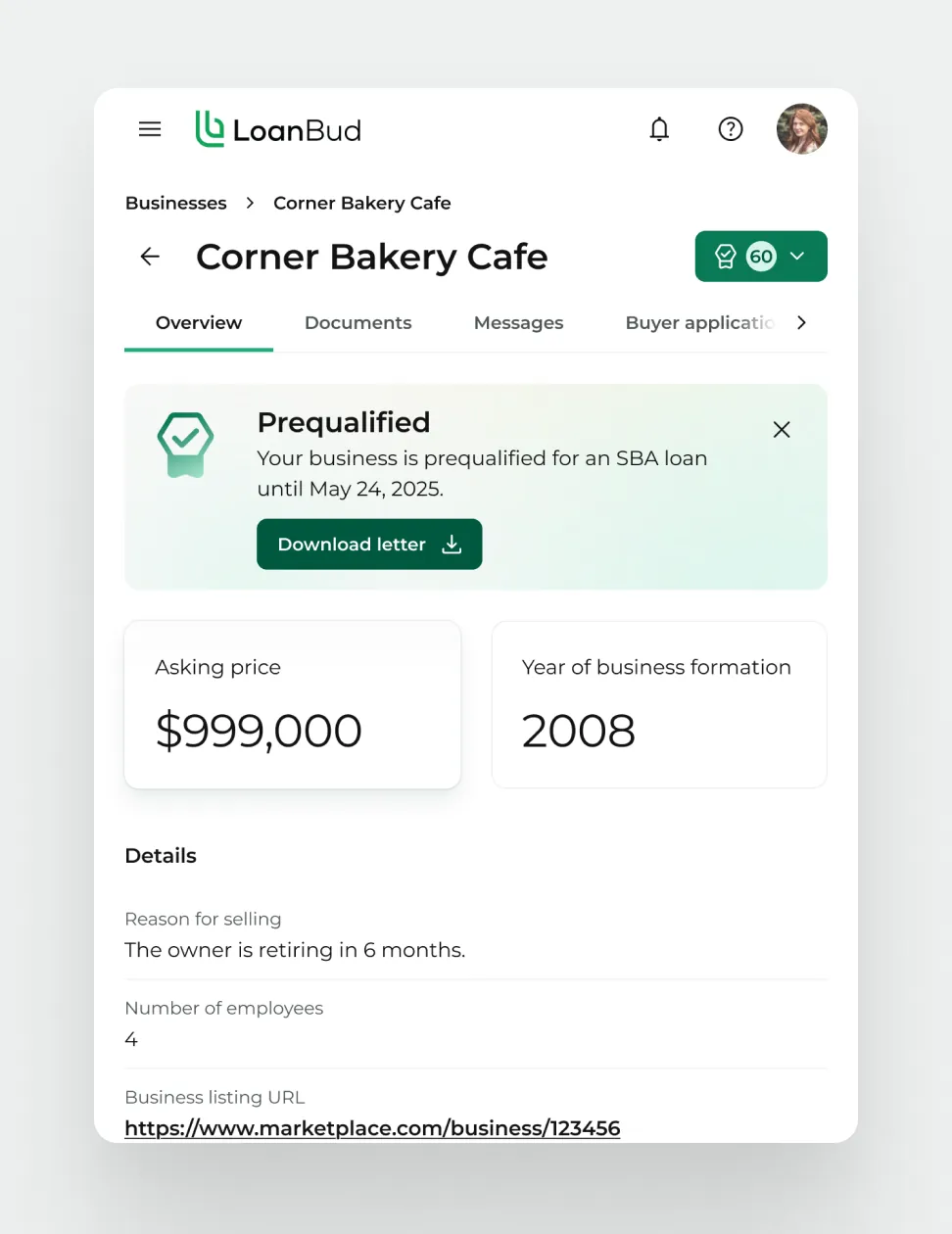Switch to the Buyer application tab
Viewport: 952px width, 1234px height.
point(698,323)
